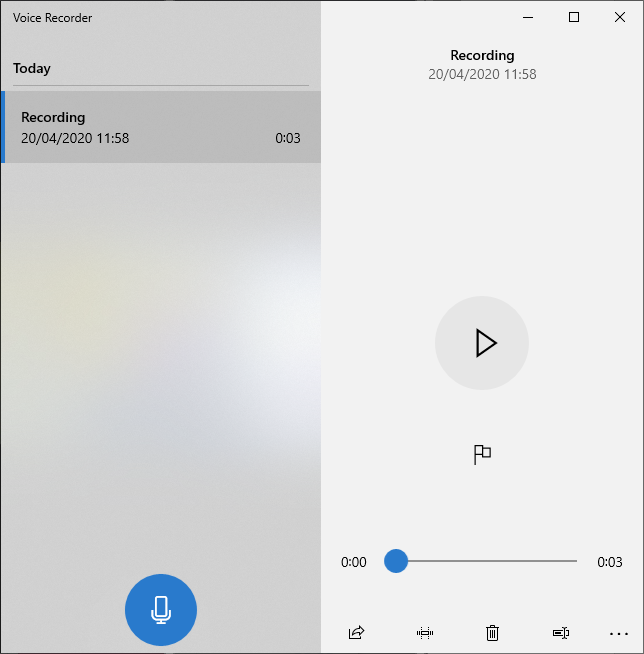This screenshot has width=644, height=654.
Task: Minimize the Voice Recorder window
Action: click(528, 17)
